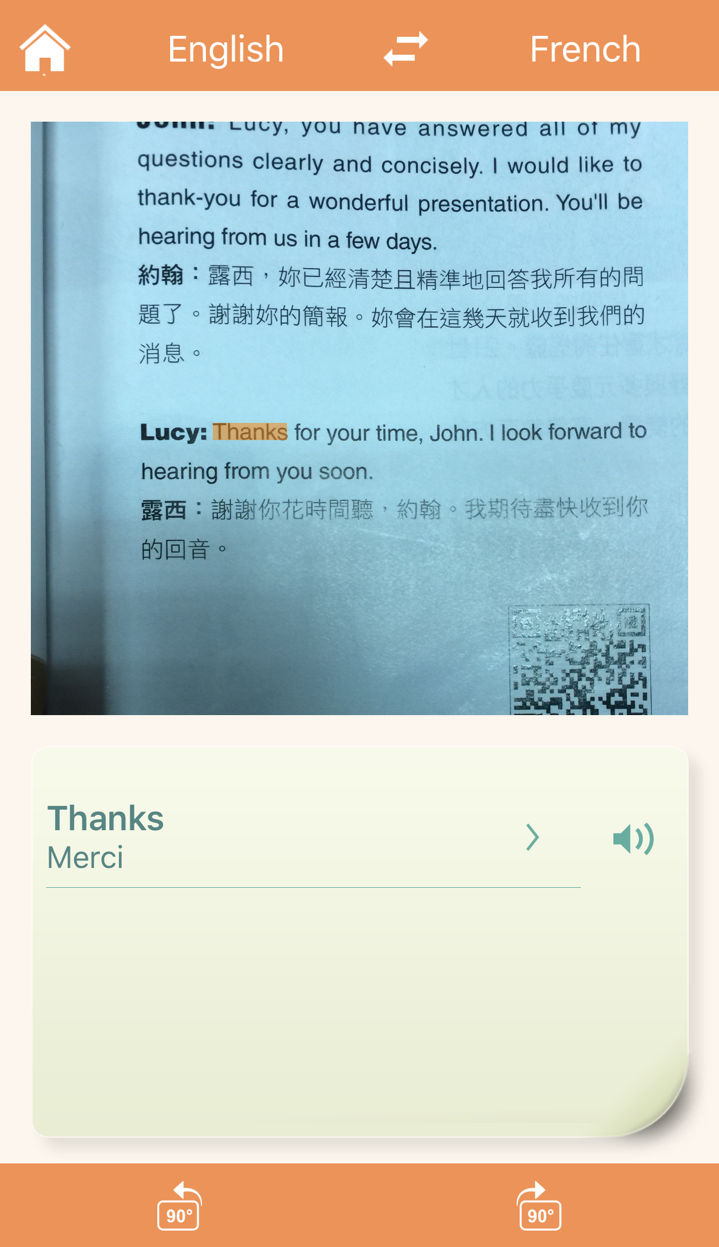Play pronunciation with the speaker icon
Screen dimensions: 719x1247
(633, 838)
